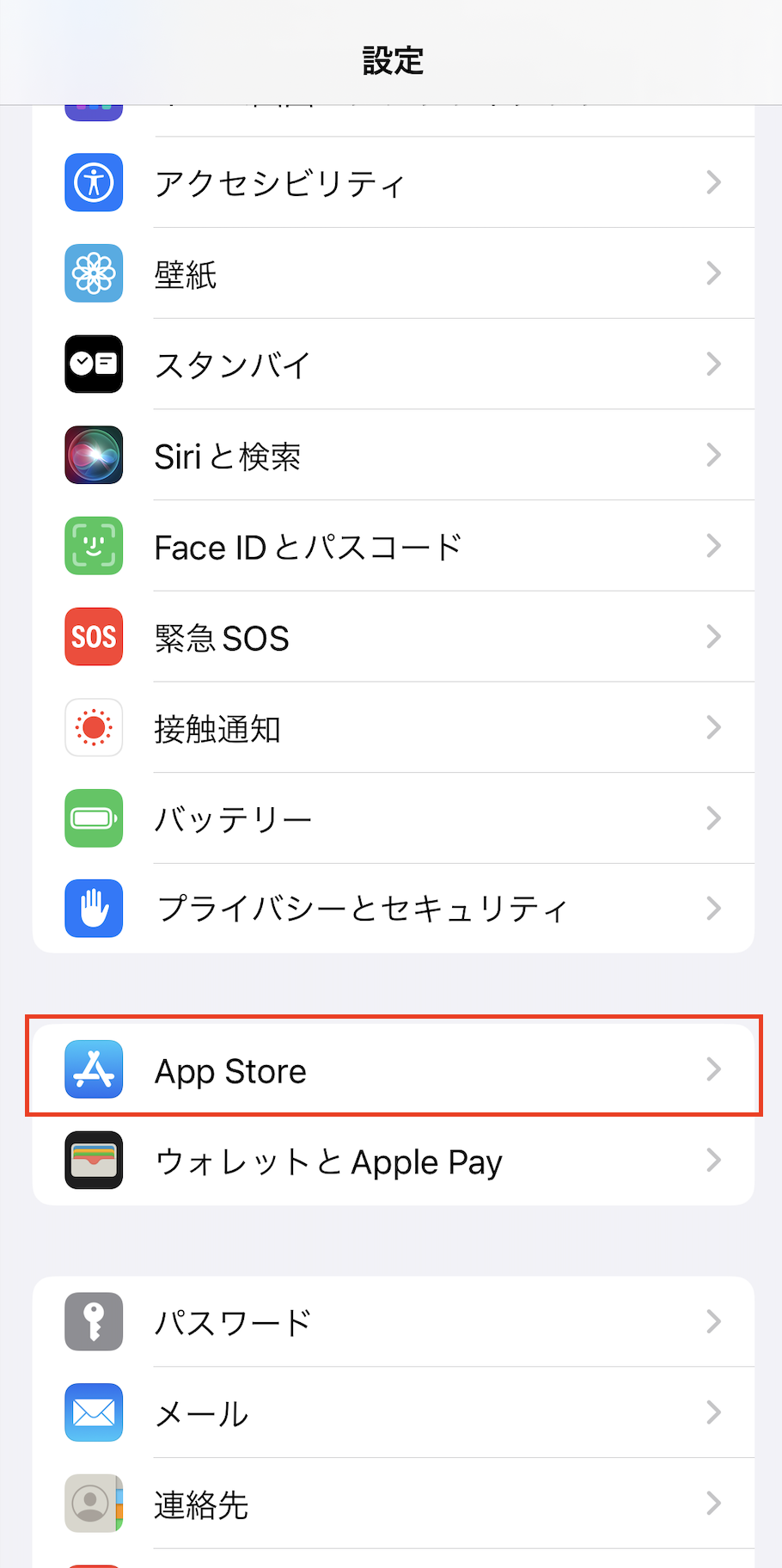
Task: Tap ウォレットと Apple Pay entry
Action: 391,1160
